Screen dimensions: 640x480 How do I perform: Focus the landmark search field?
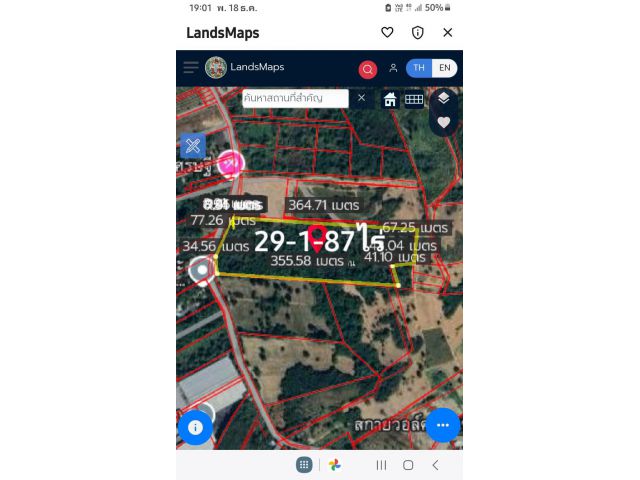pos(295,98)
